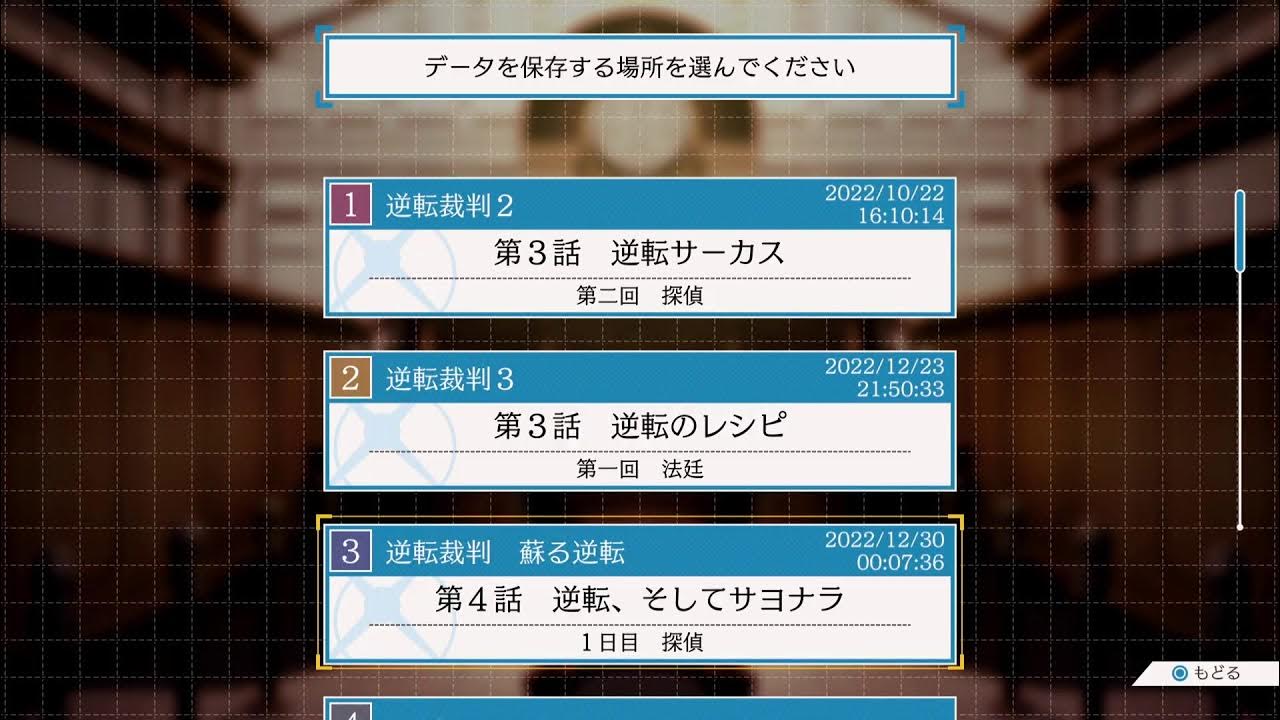Select save slot 1 逆転裁判2
The height and width of the screenshot is (720, 1280).
tap(640, 248)
